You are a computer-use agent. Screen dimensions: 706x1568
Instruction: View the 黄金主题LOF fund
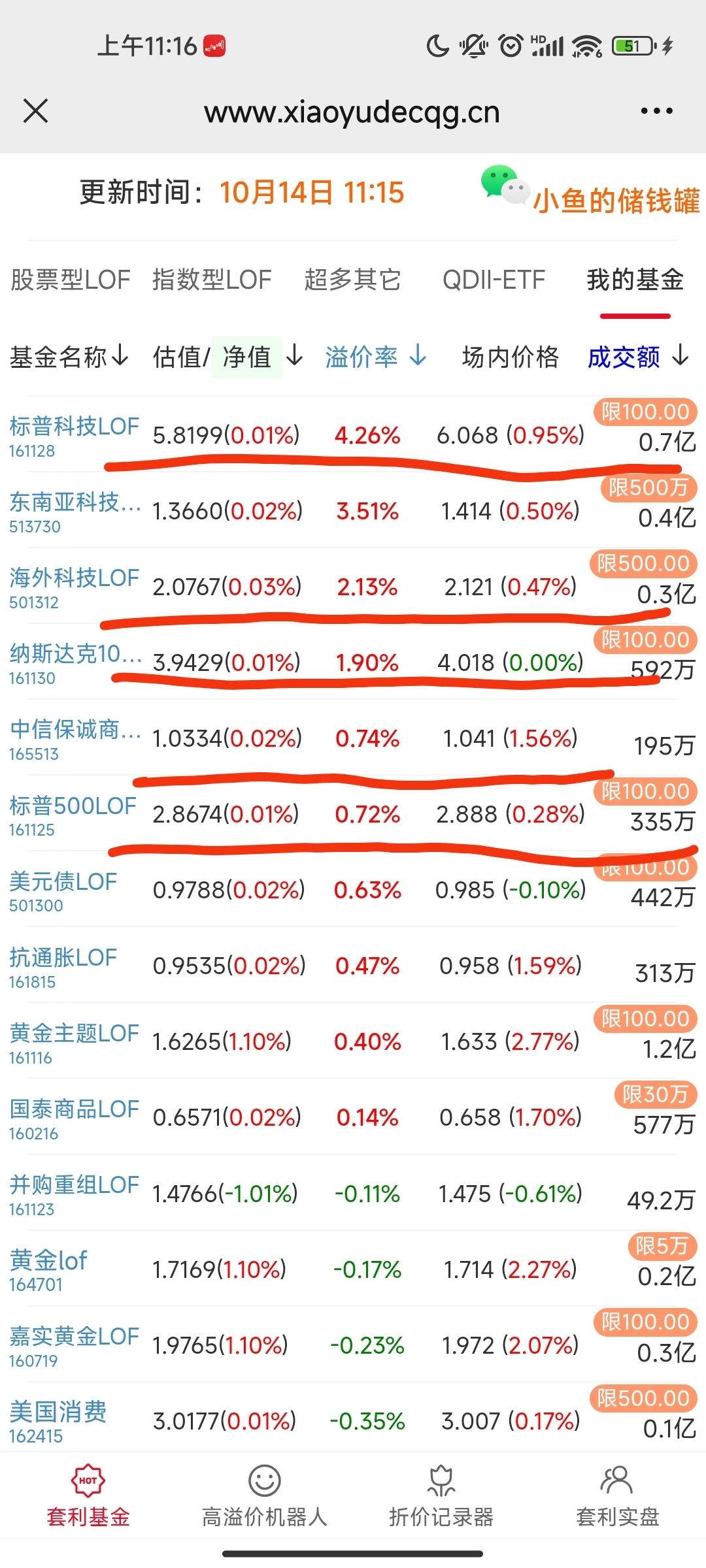(x=74, y=1034)
